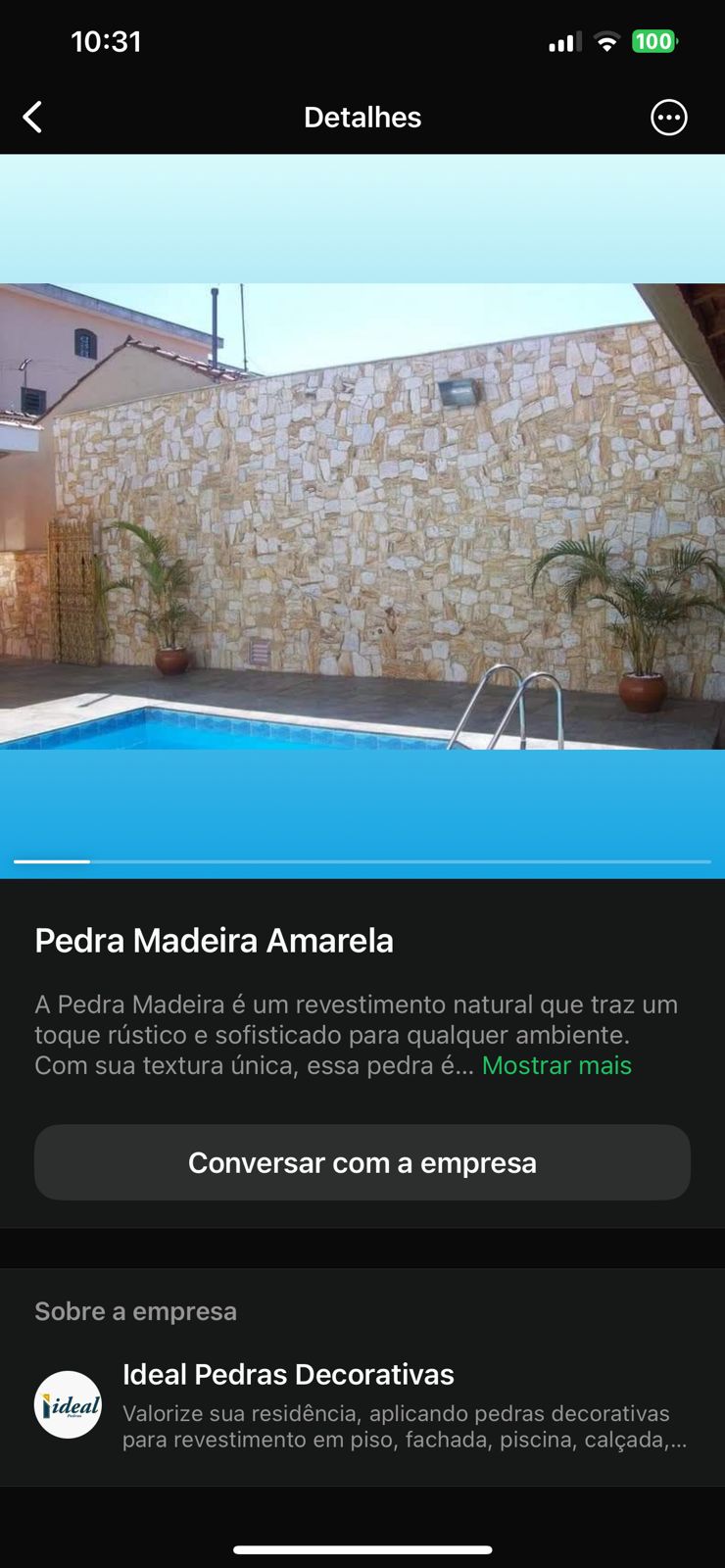Tap the cellular signal indicator
The image size is (725, 1568).
click(564, 41)
